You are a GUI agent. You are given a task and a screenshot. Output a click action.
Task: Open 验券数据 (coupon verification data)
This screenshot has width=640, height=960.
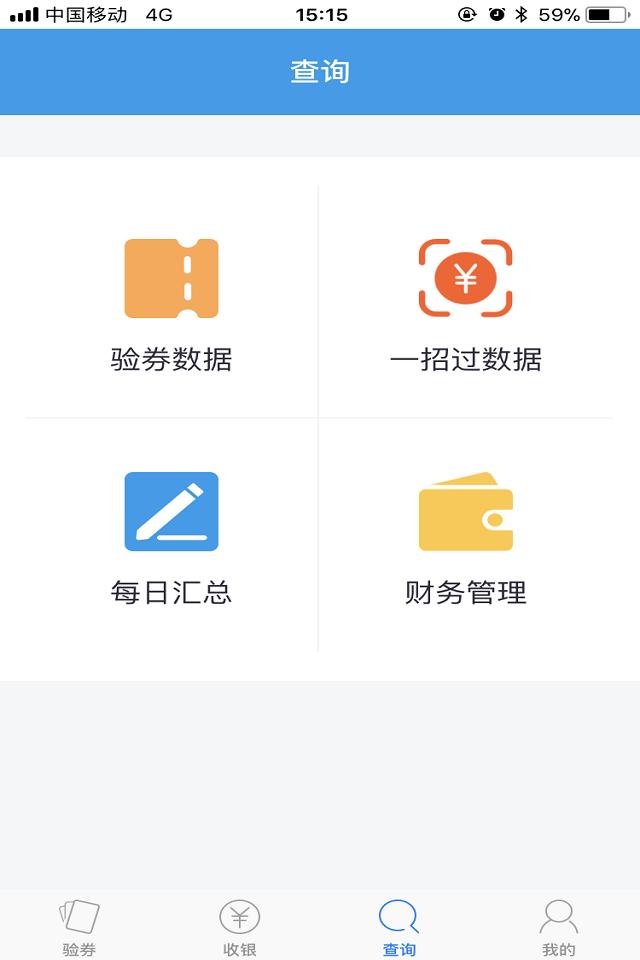[x=171, y=303]
